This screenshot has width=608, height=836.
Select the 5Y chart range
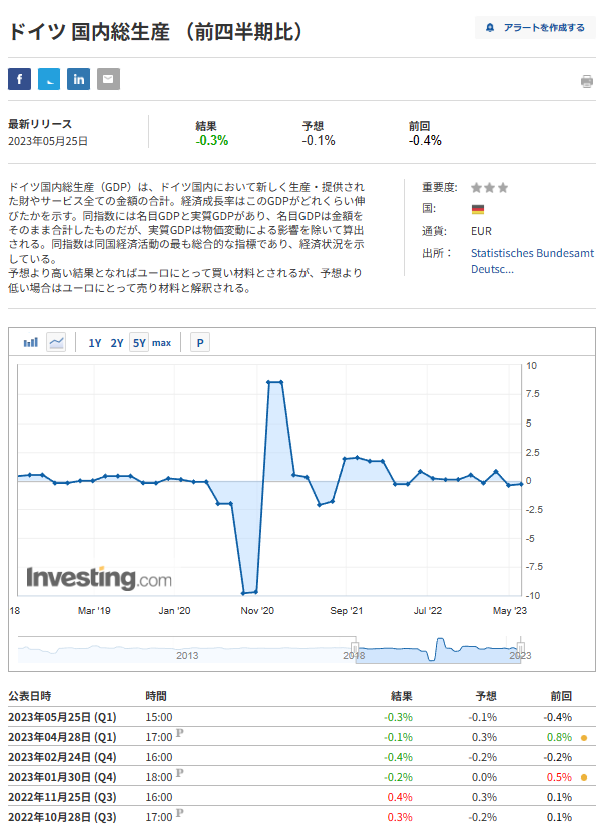point(139,343)
